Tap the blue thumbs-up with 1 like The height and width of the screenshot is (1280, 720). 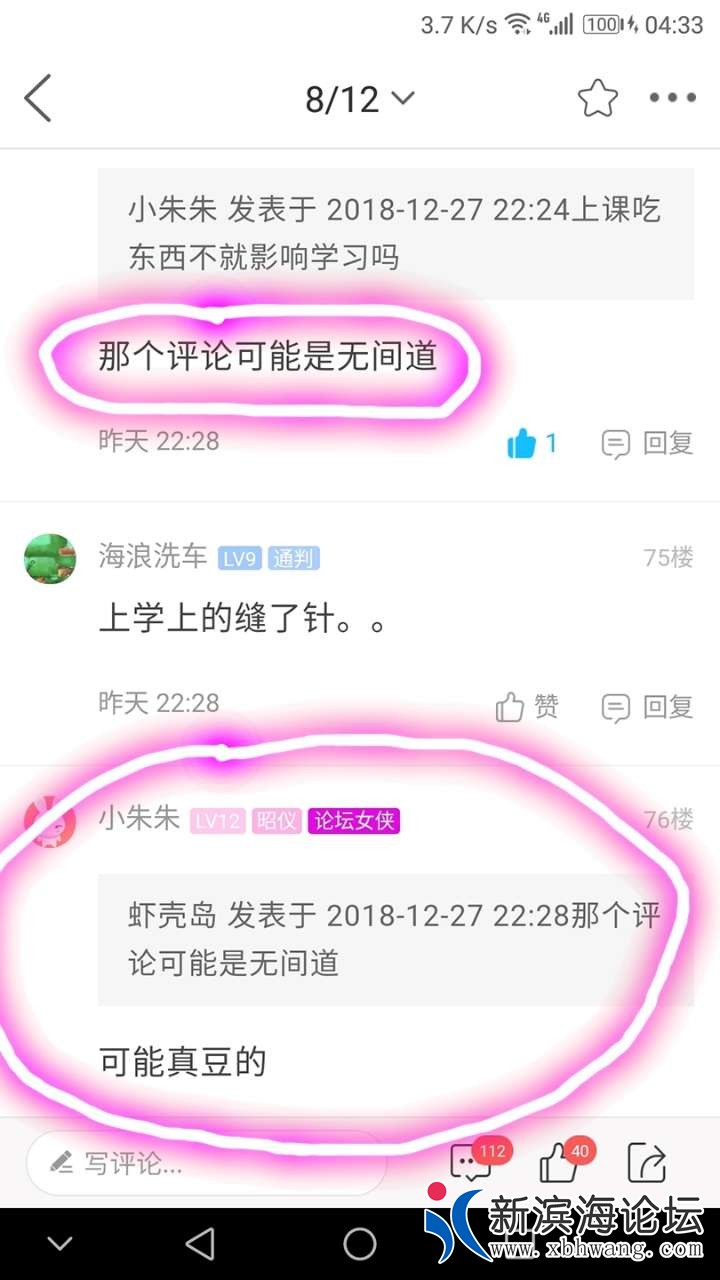click(532, 443)
